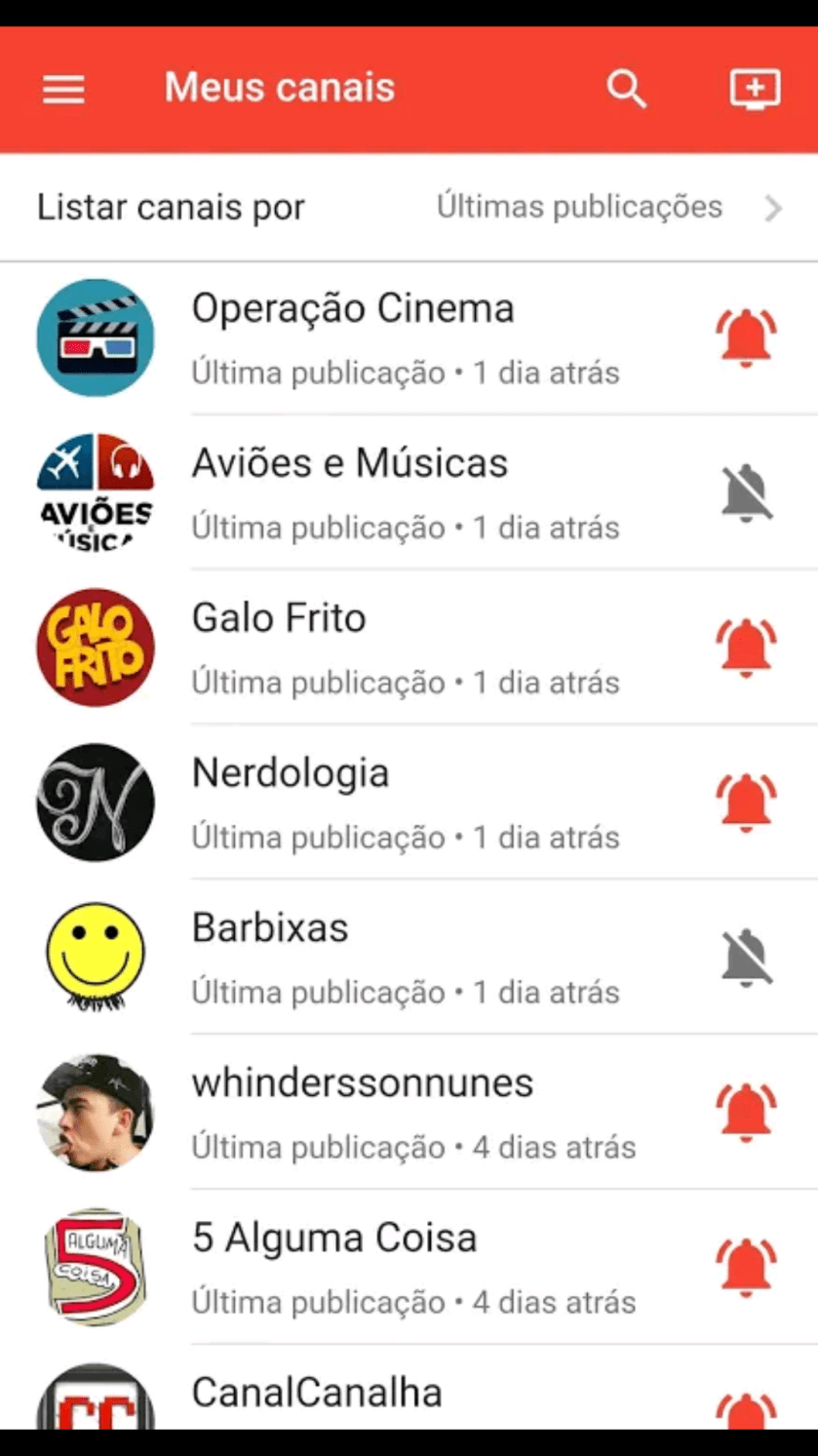This screenshot has height=1456, width=818.
Task: Turn off the Nerdologia notification bell
Action: (x=746, y=803)
